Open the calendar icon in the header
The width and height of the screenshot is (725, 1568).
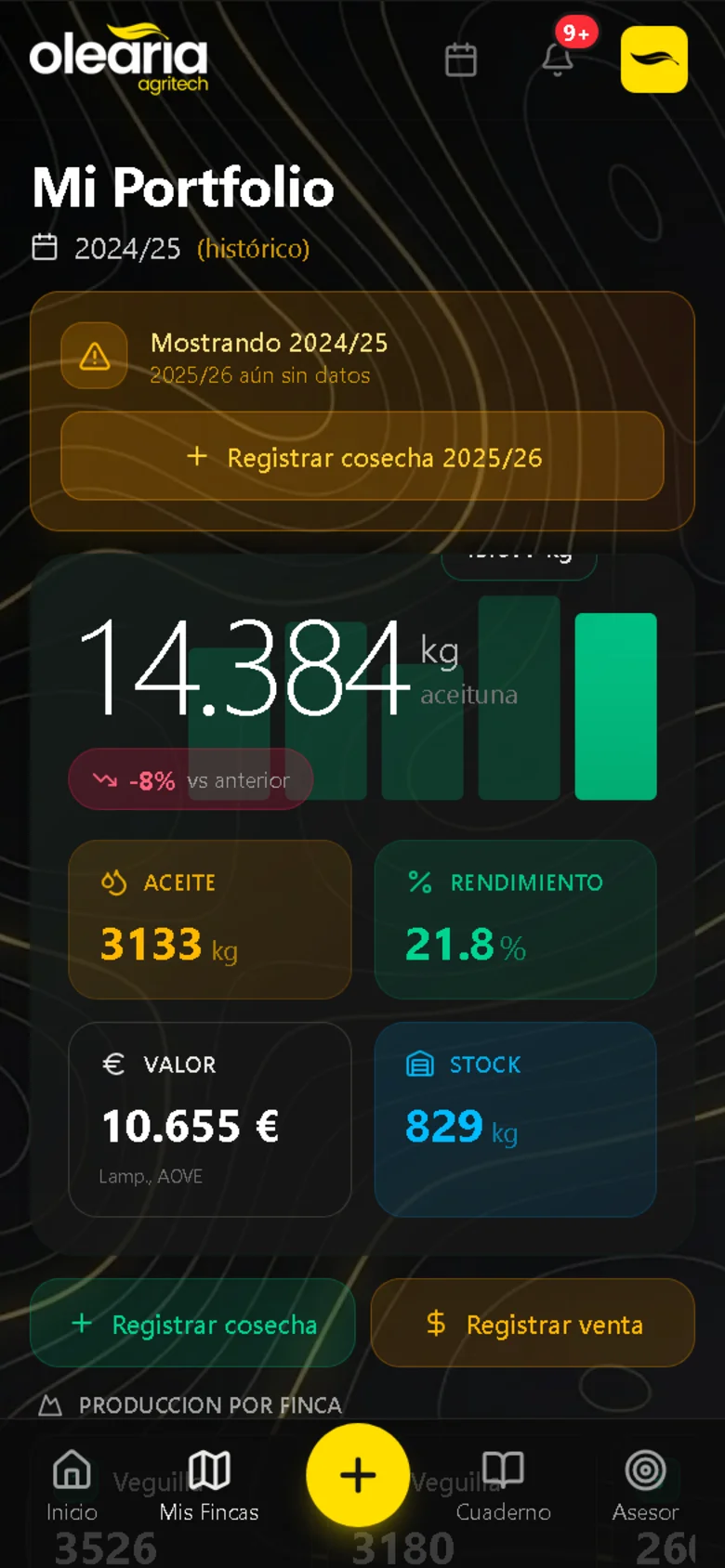point(460,59)
